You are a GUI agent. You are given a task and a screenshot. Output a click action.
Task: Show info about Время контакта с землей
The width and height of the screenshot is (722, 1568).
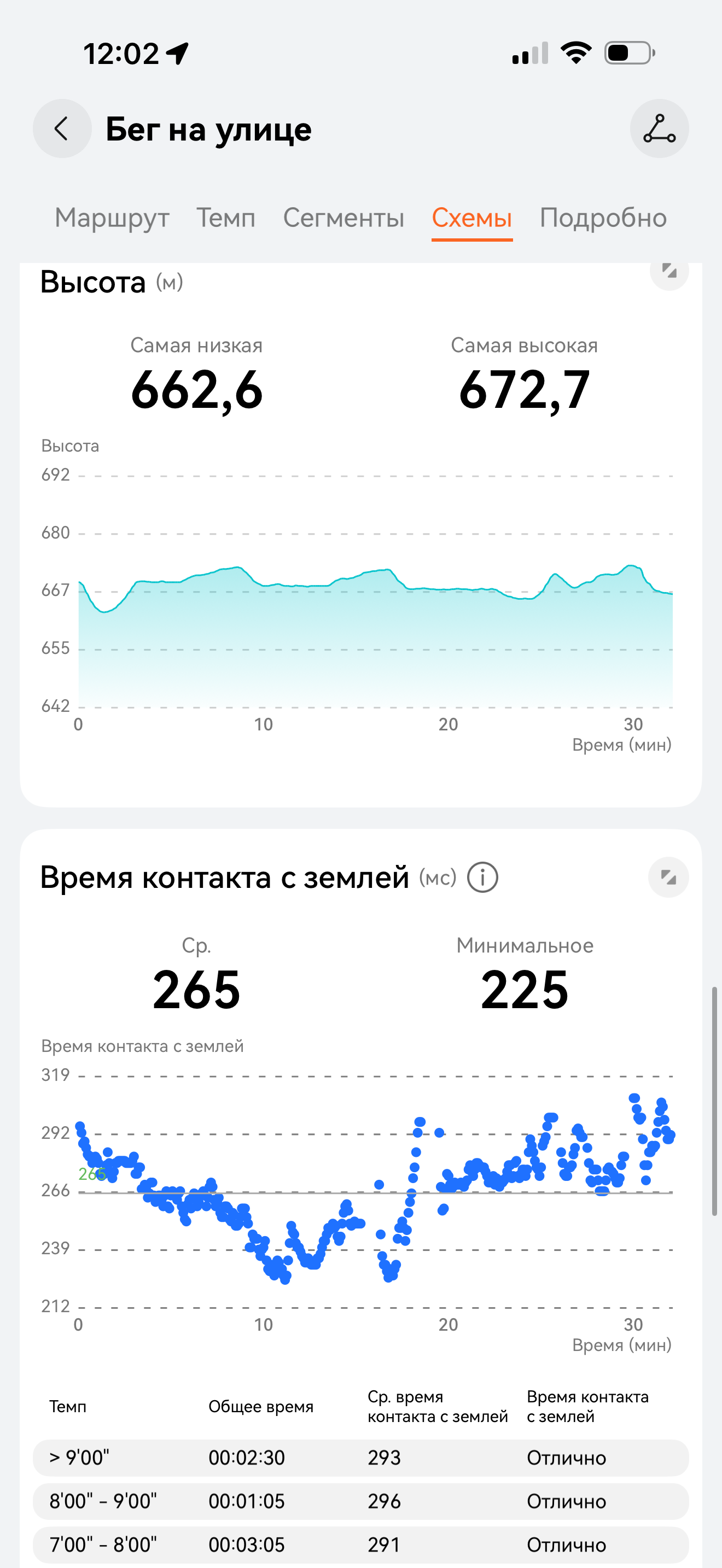[482, 877]
